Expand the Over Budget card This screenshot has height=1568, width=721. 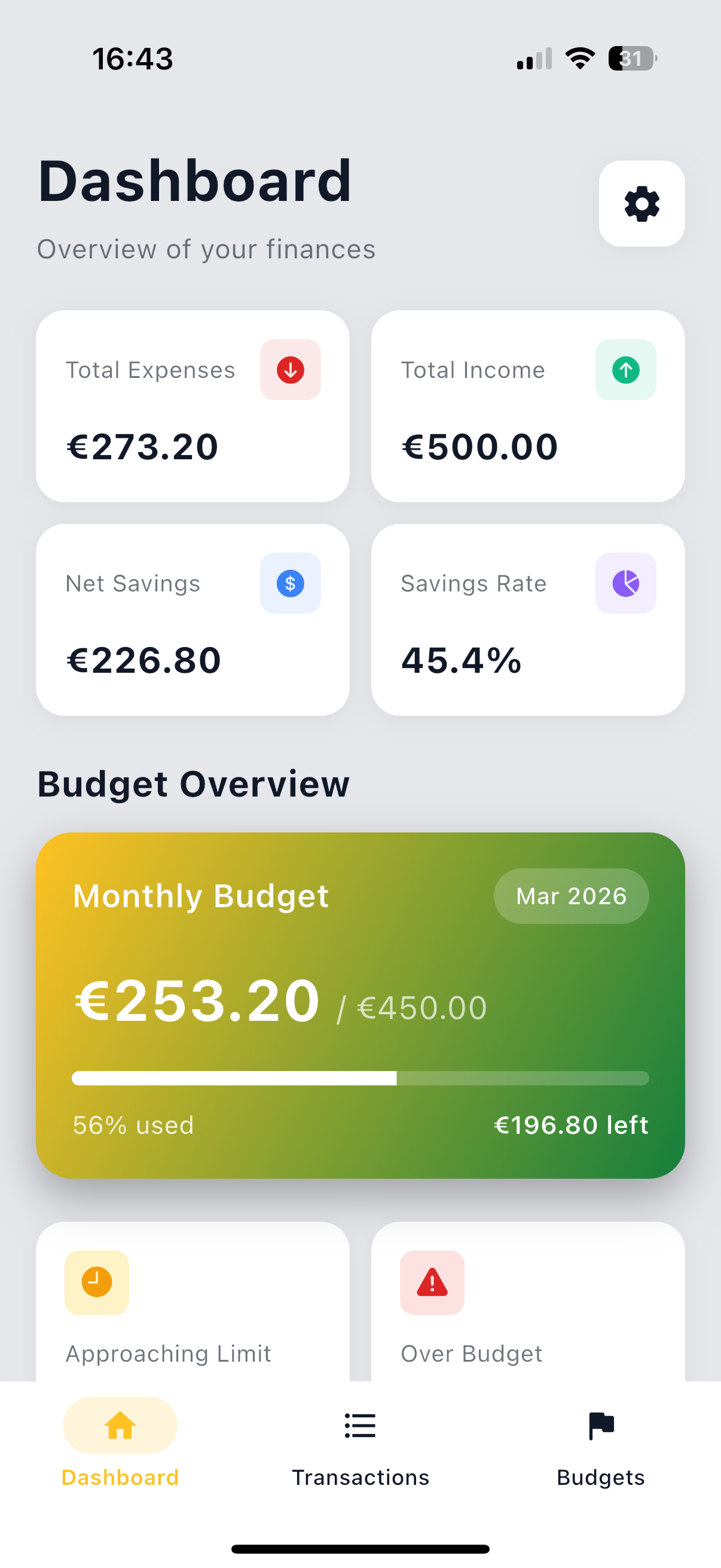(527, 1308)
